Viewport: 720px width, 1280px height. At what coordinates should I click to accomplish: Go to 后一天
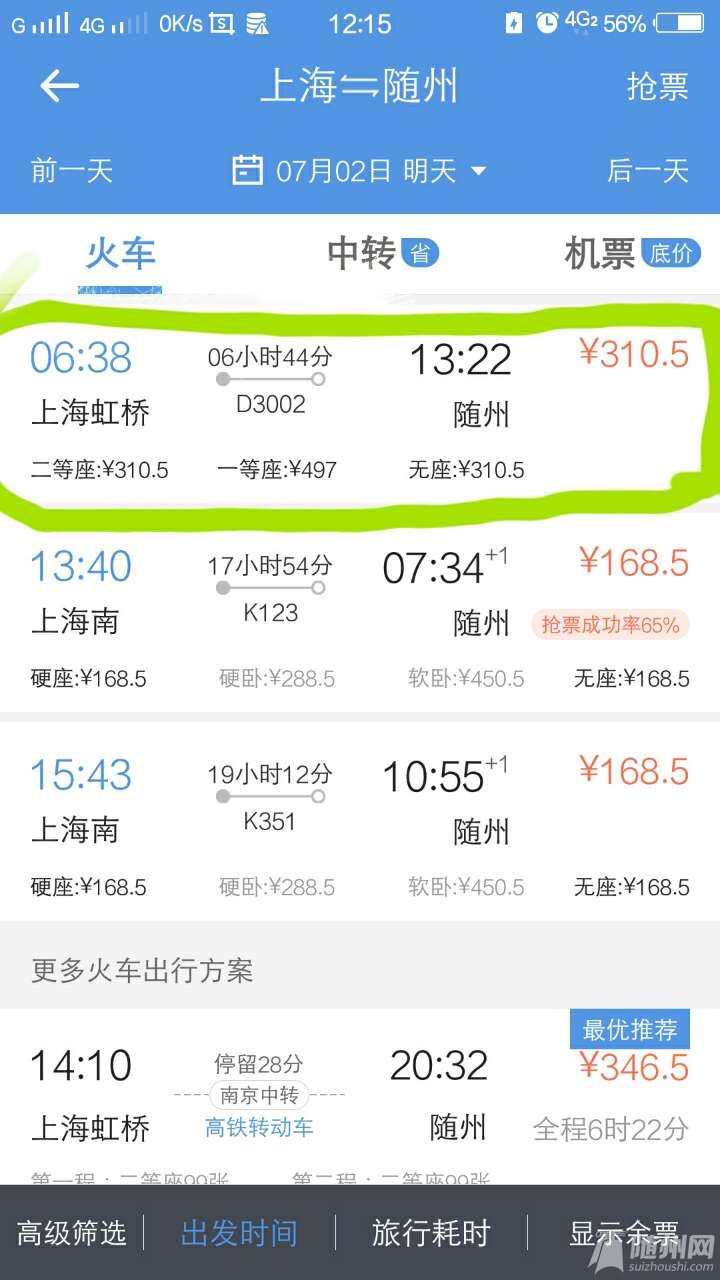click(x=648, y=170)
